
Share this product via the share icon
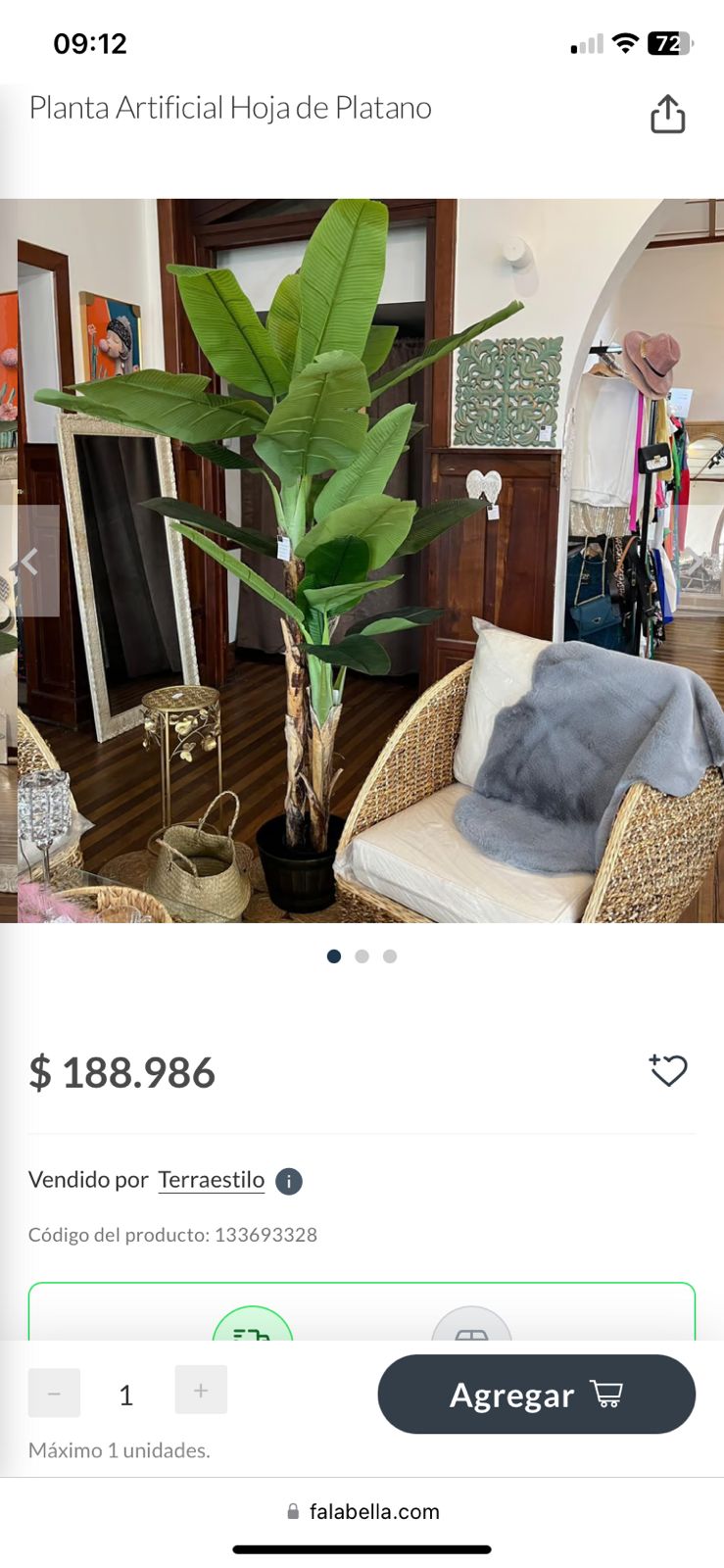click(x=667, y=114)
